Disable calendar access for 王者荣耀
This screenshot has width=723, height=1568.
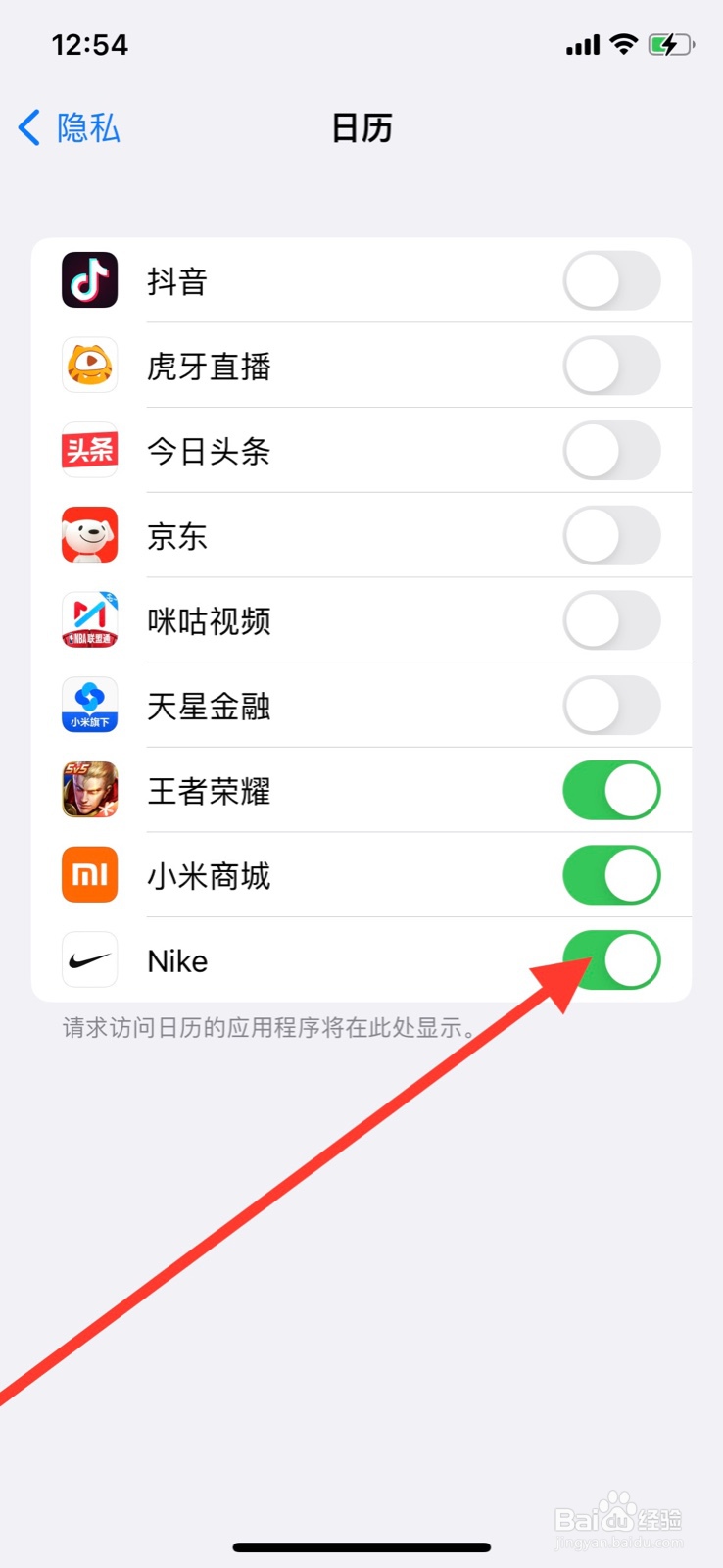(611, 790)
